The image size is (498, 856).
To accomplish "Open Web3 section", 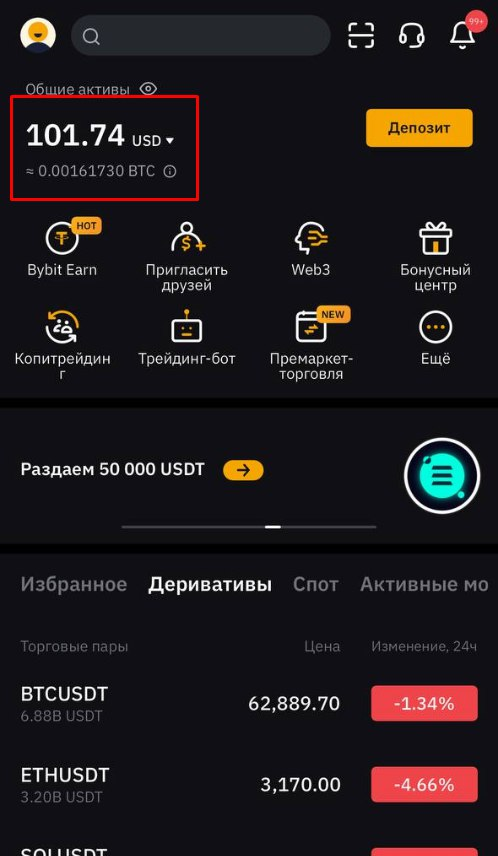I will [x=311, y=249].
